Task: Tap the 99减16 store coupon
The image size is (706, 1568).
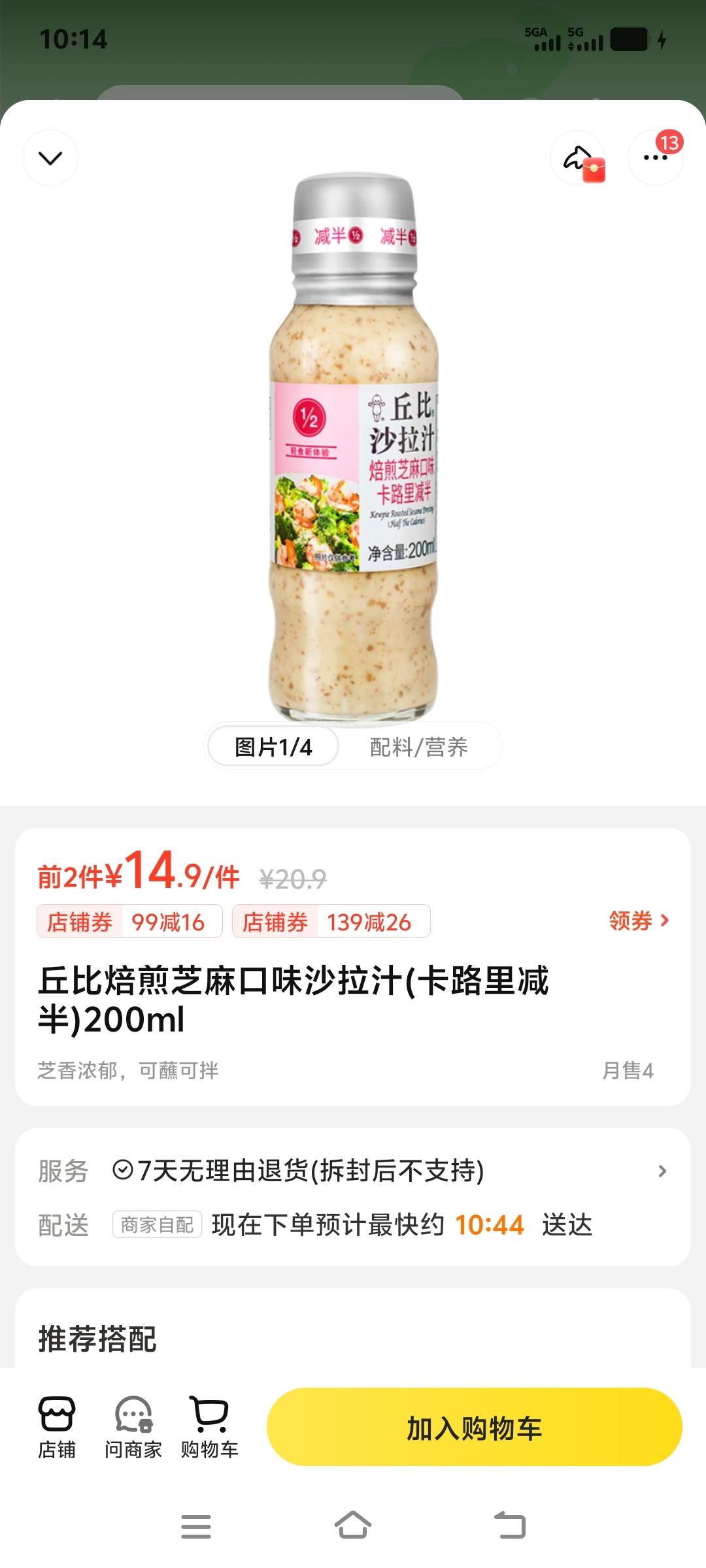Action: tap(129, 922)
